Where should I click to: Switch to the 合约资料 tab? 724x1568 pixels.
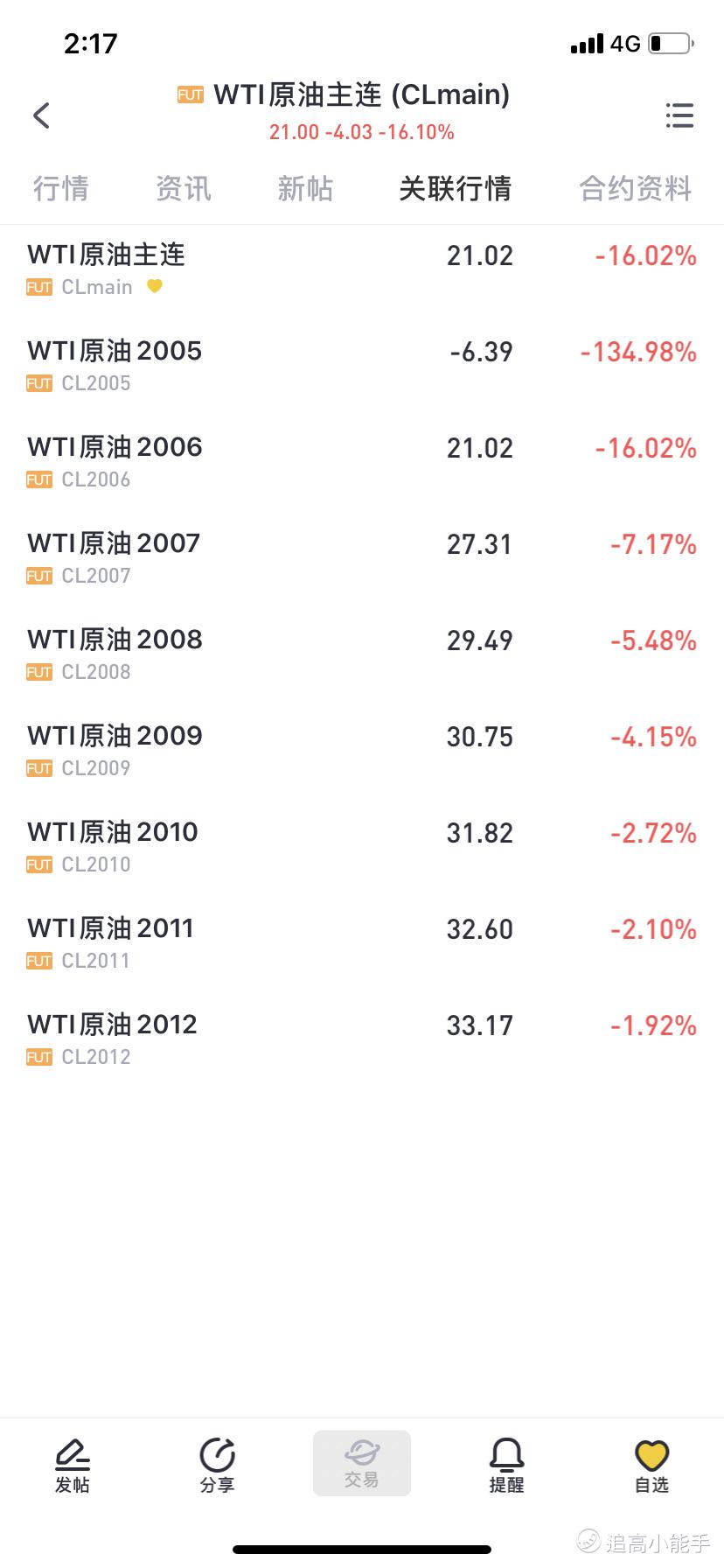pos(635,188)
